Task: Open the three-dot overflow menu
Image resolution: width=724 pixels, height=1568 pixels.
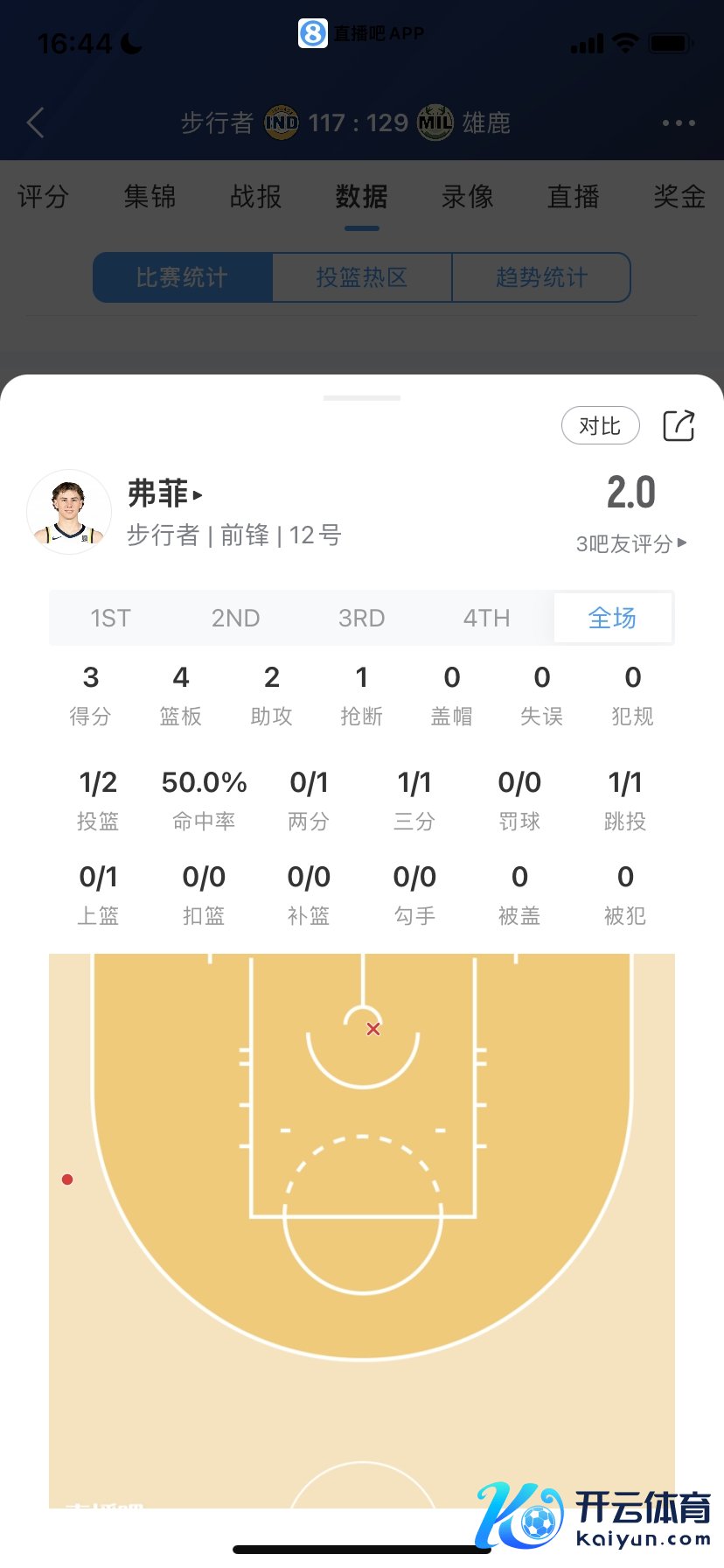Action: [x=679, y=122]
